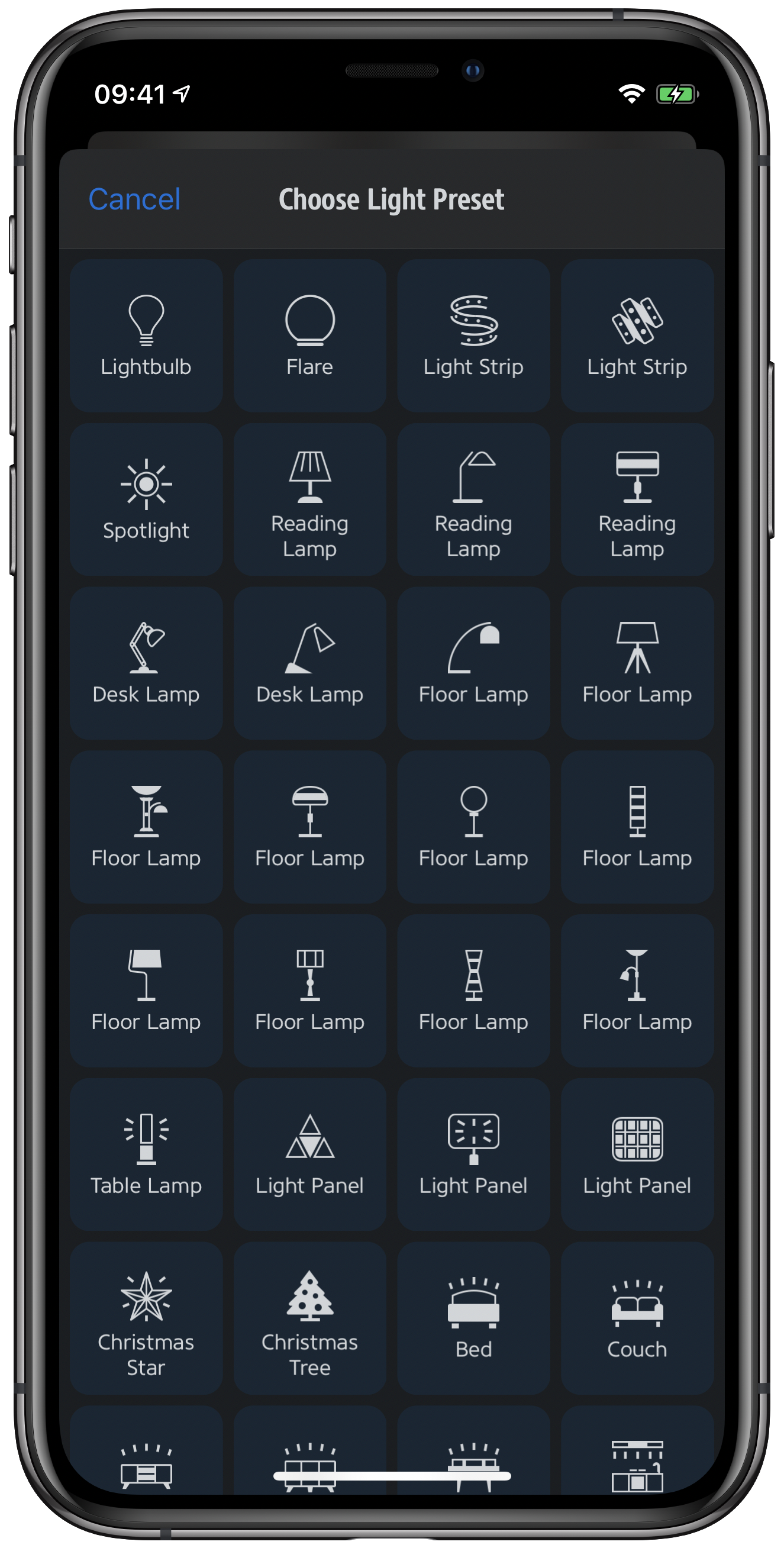This screenshot has width=784, height=1548.
Task: Select the Lightbulb preset
Action: pos(146,336)
